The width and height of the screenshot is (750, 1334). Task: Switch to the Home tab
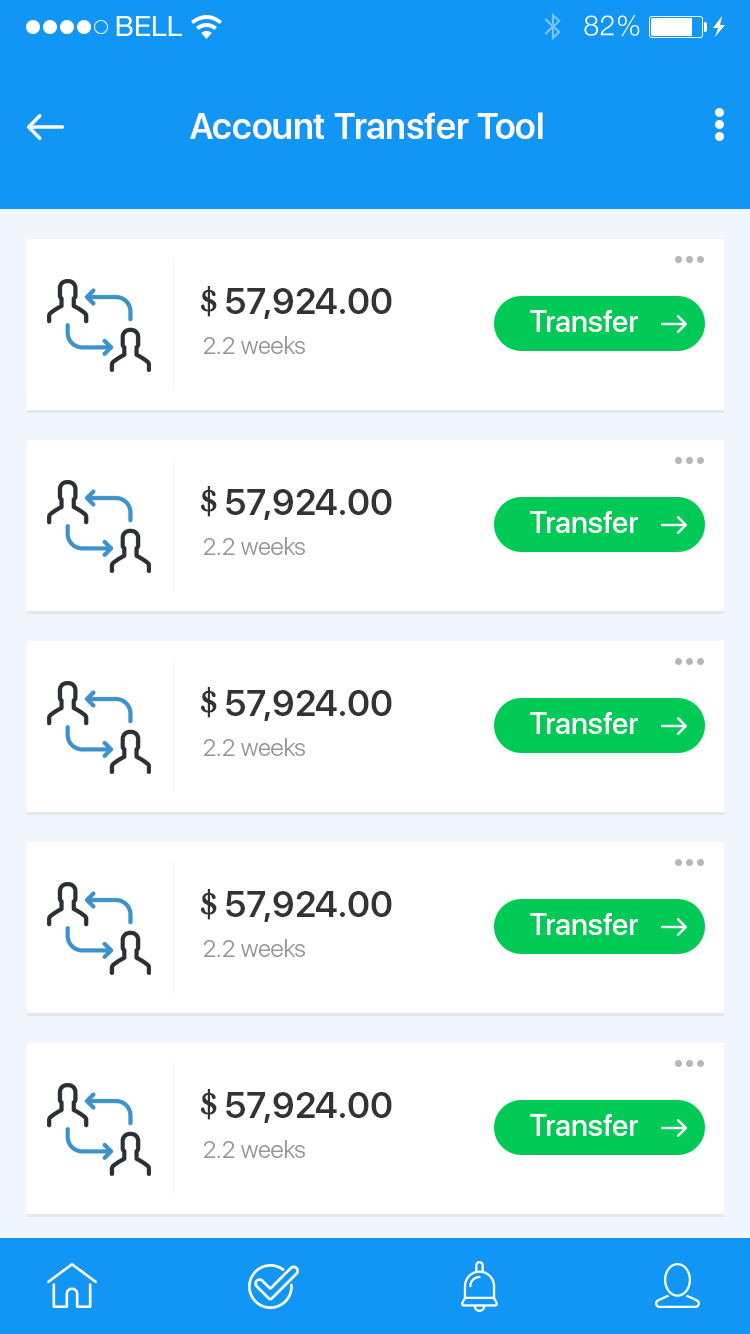[x=73, y=1285]
